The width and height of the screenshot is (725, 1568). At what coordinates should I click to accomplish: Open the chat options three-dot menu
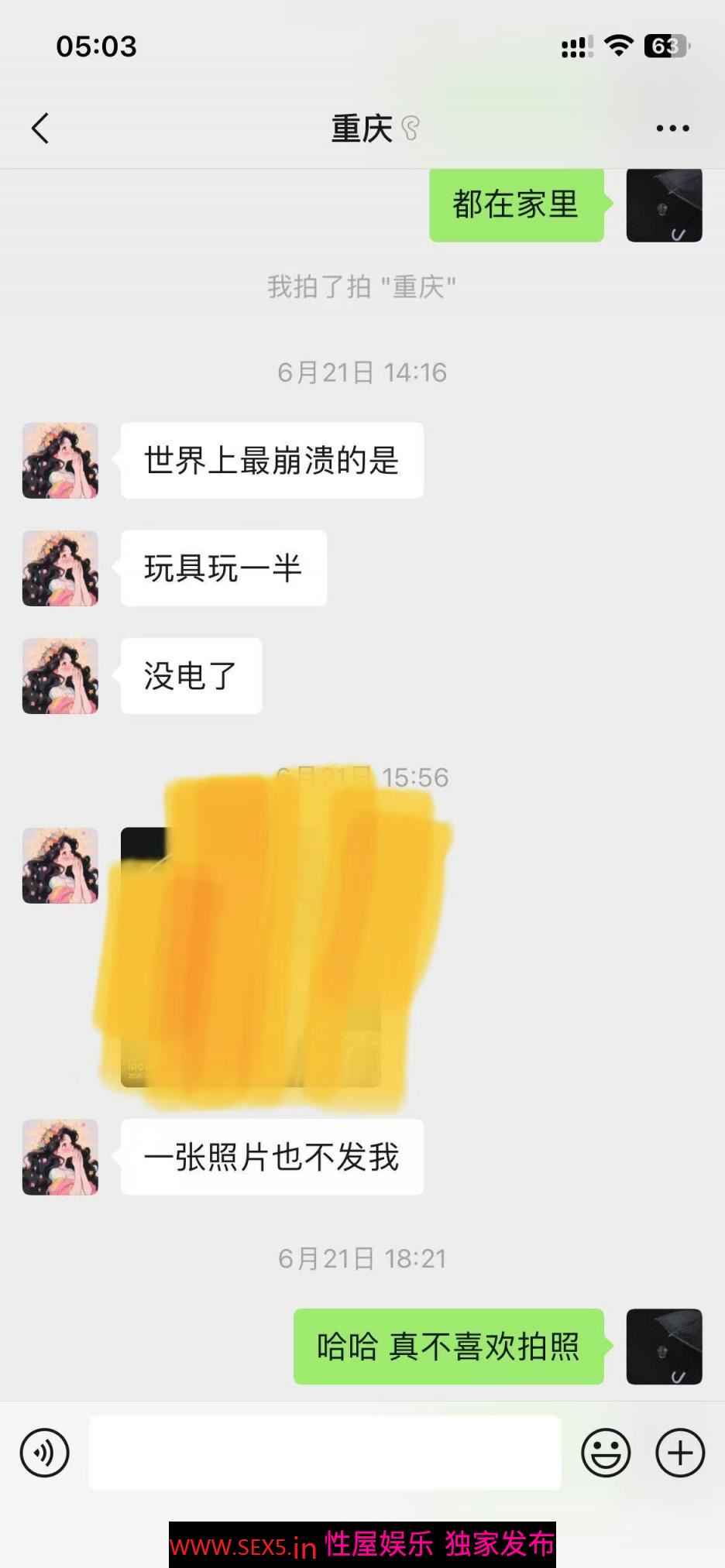(672, 129)
